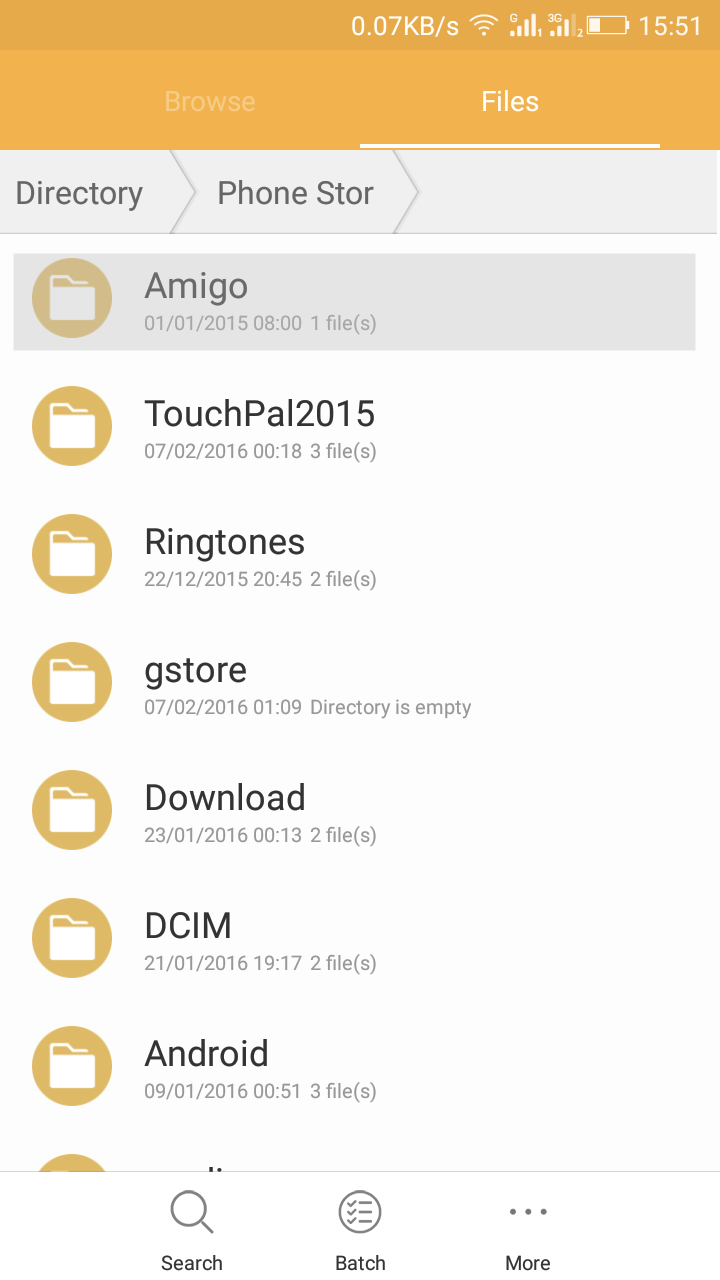Show More options
This screenshot has width=720, height=1280.
point(528,1230)
